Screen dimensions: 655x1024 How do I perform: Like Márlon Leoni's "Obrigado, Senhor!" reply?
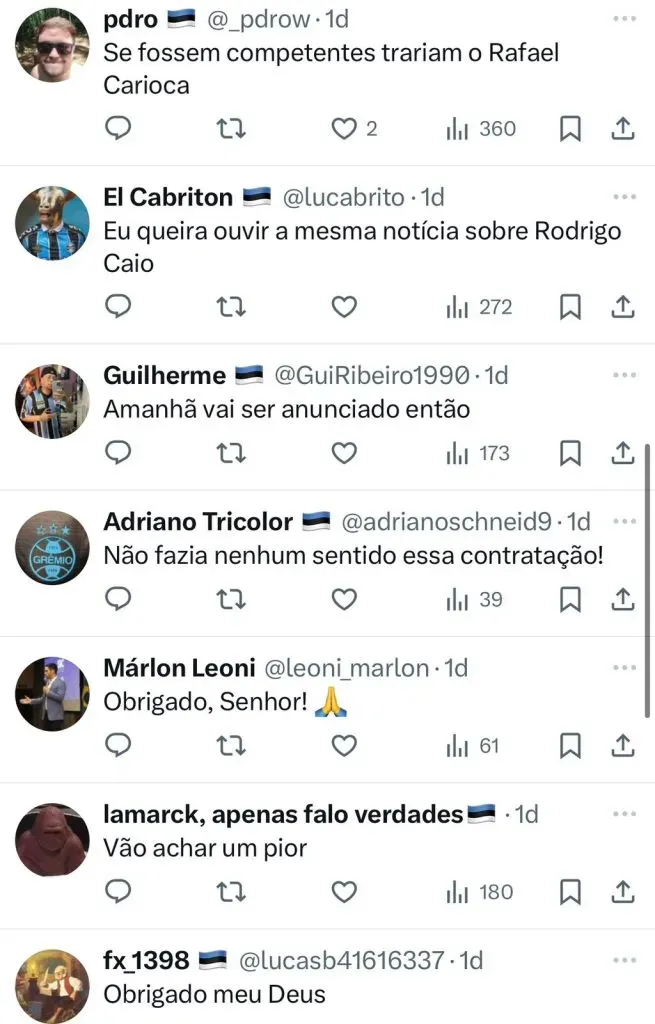tap(344, 746)
